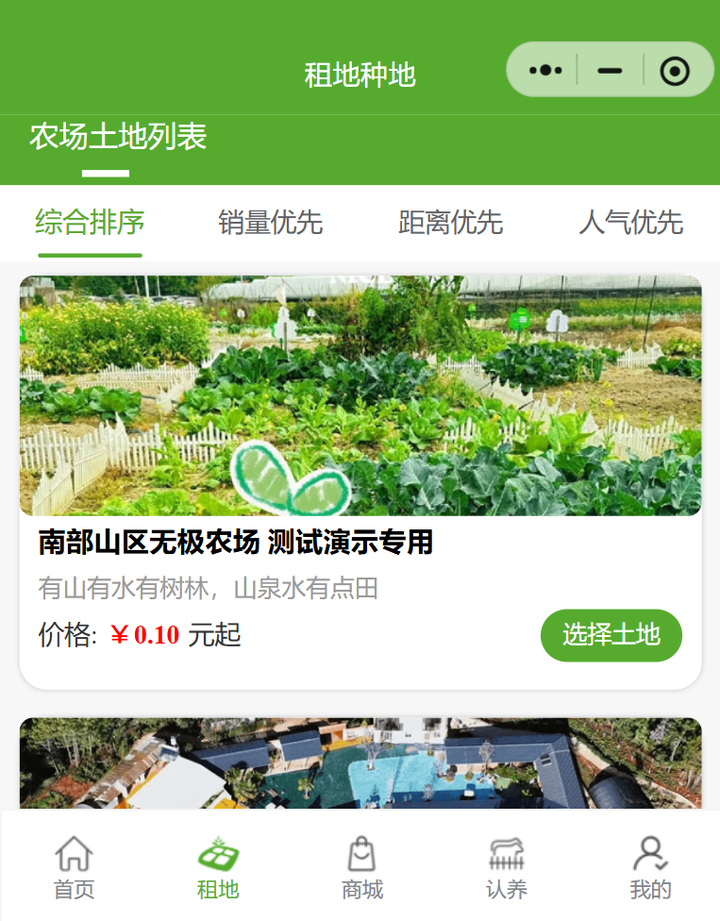Minimize the mini program
The height and width of the screenshot is (921, 720).
point(609,71)
